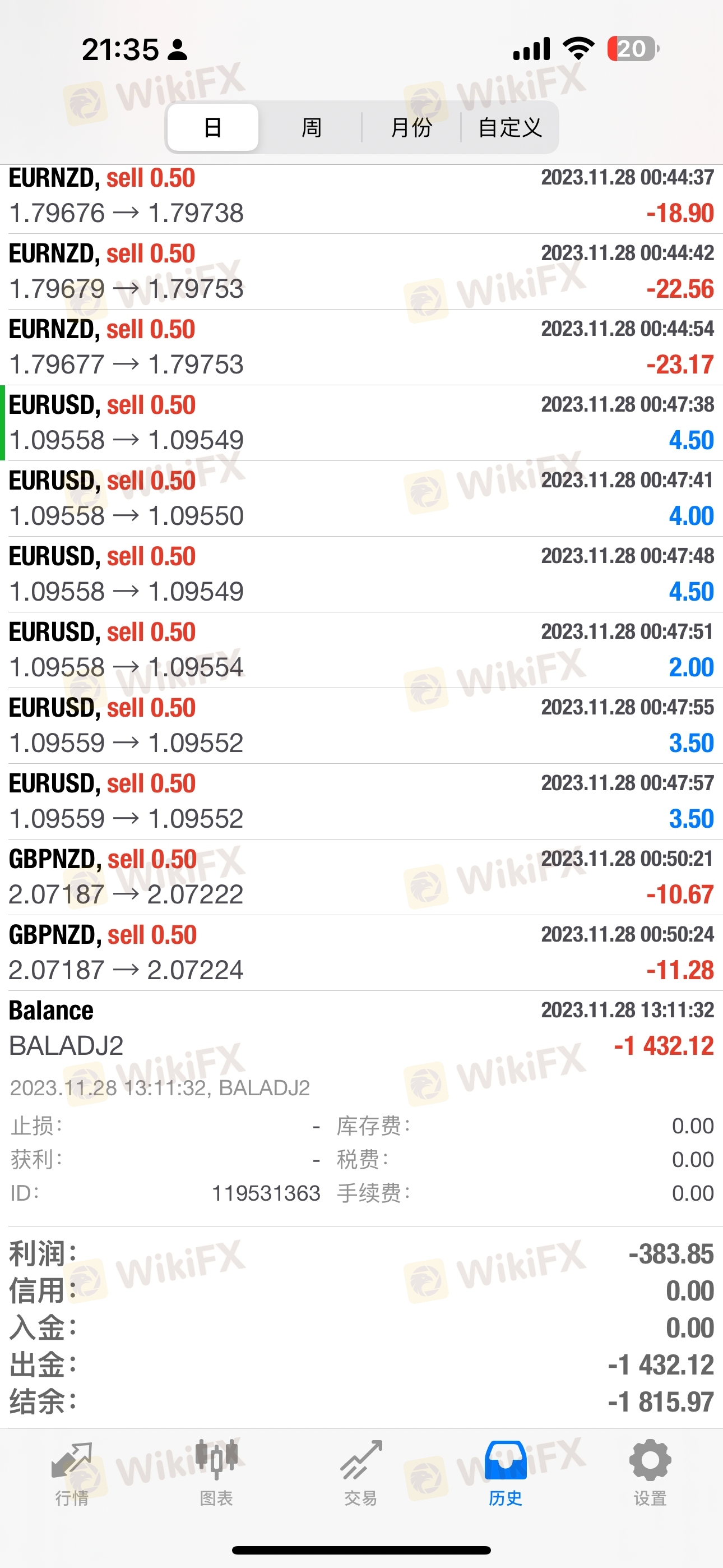Expand EURNZD trade with -22.56 loss
Image resolution: width=723 pixels, height=1568 pixels.
[x=361, y=271]
